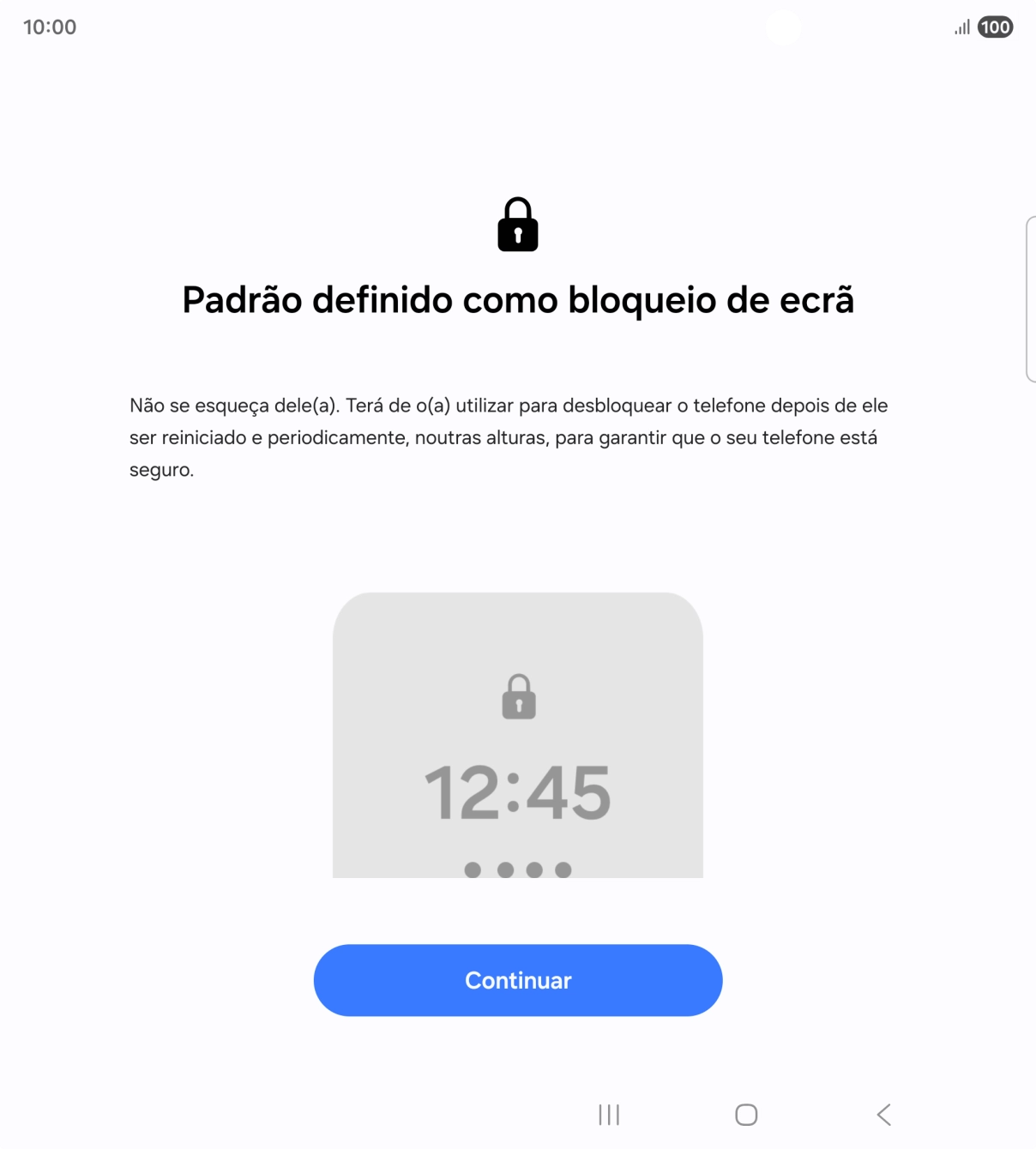Tap the last dot of the pattern indicator
This screenshot has width=1036, height=1149.
coord(563,868)
